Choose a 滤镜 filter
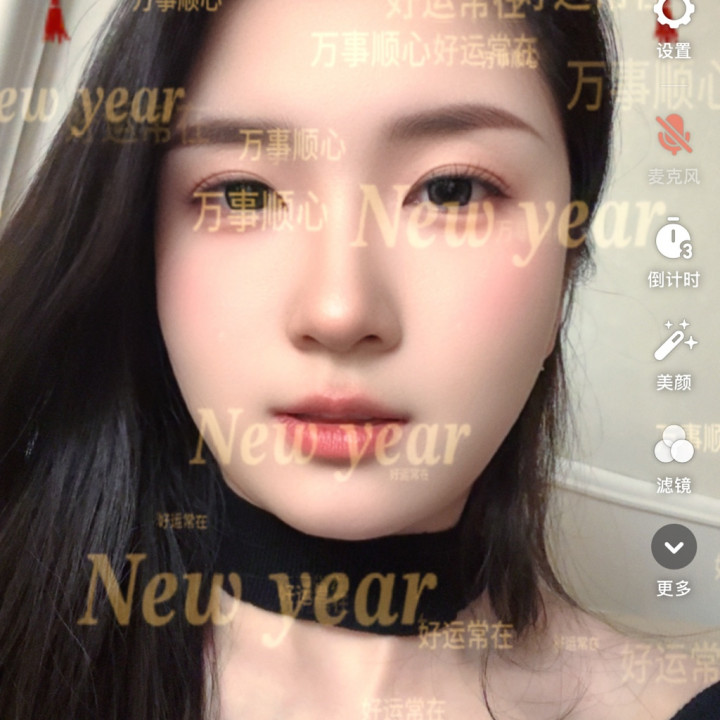 point(674,445)
